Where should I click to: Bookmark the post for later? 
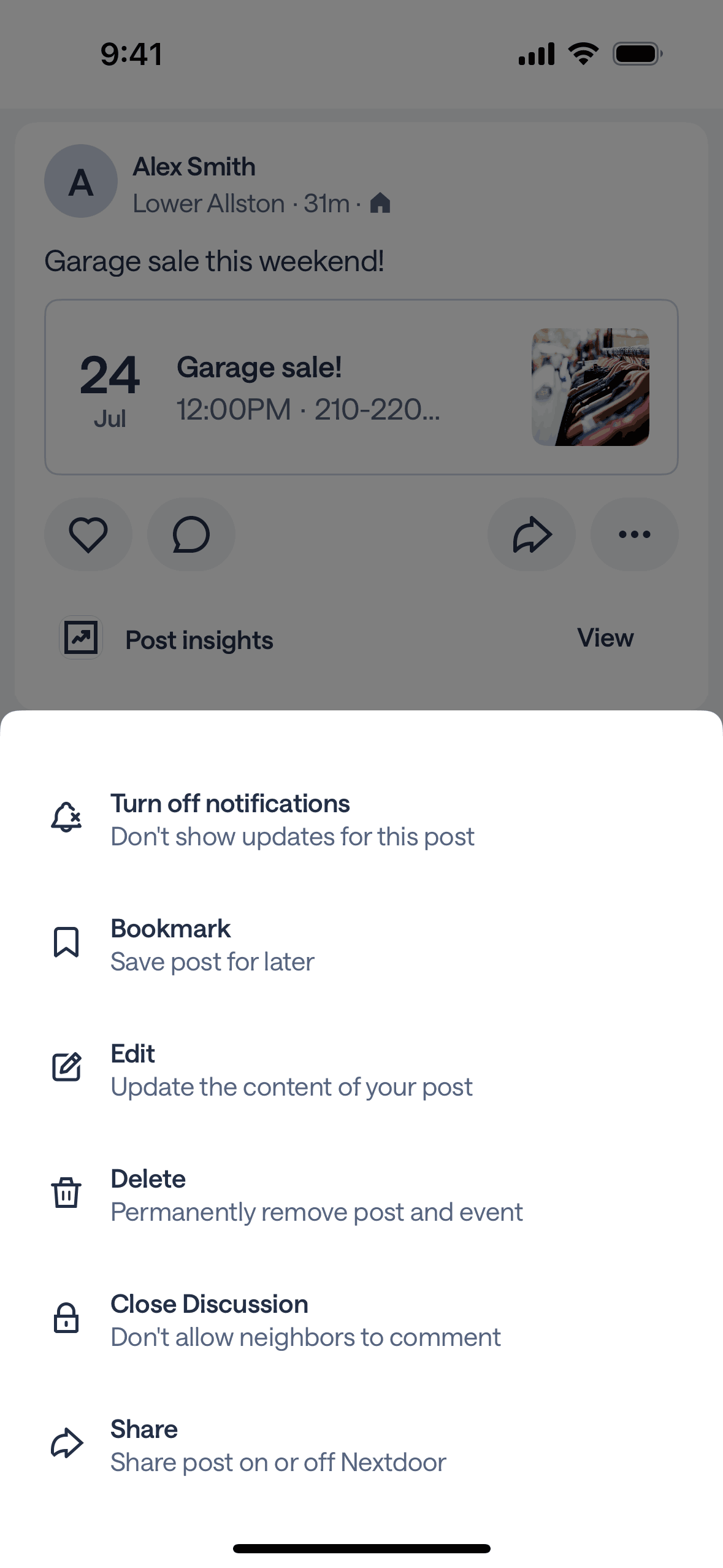point(212,945)
